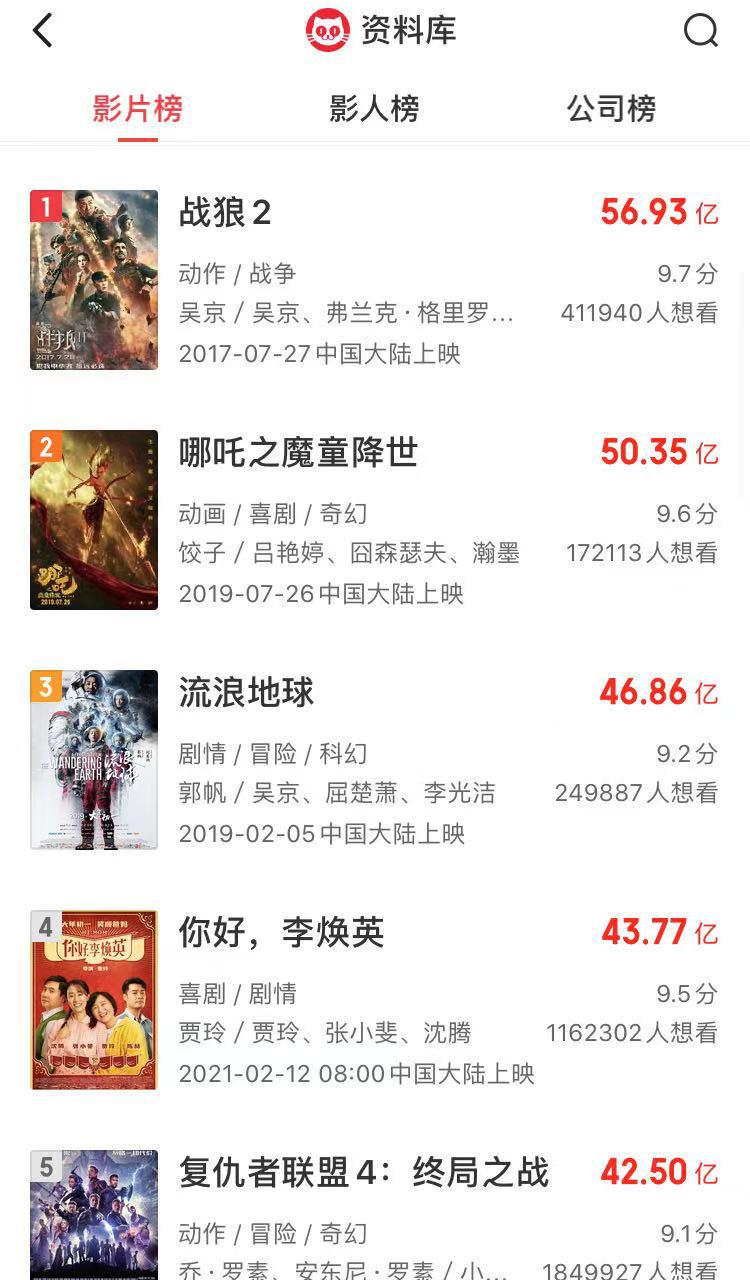750x1280 pixels.
Task: Go back using the left arrow
Action: pyautogui.click(x=41, y=30)
